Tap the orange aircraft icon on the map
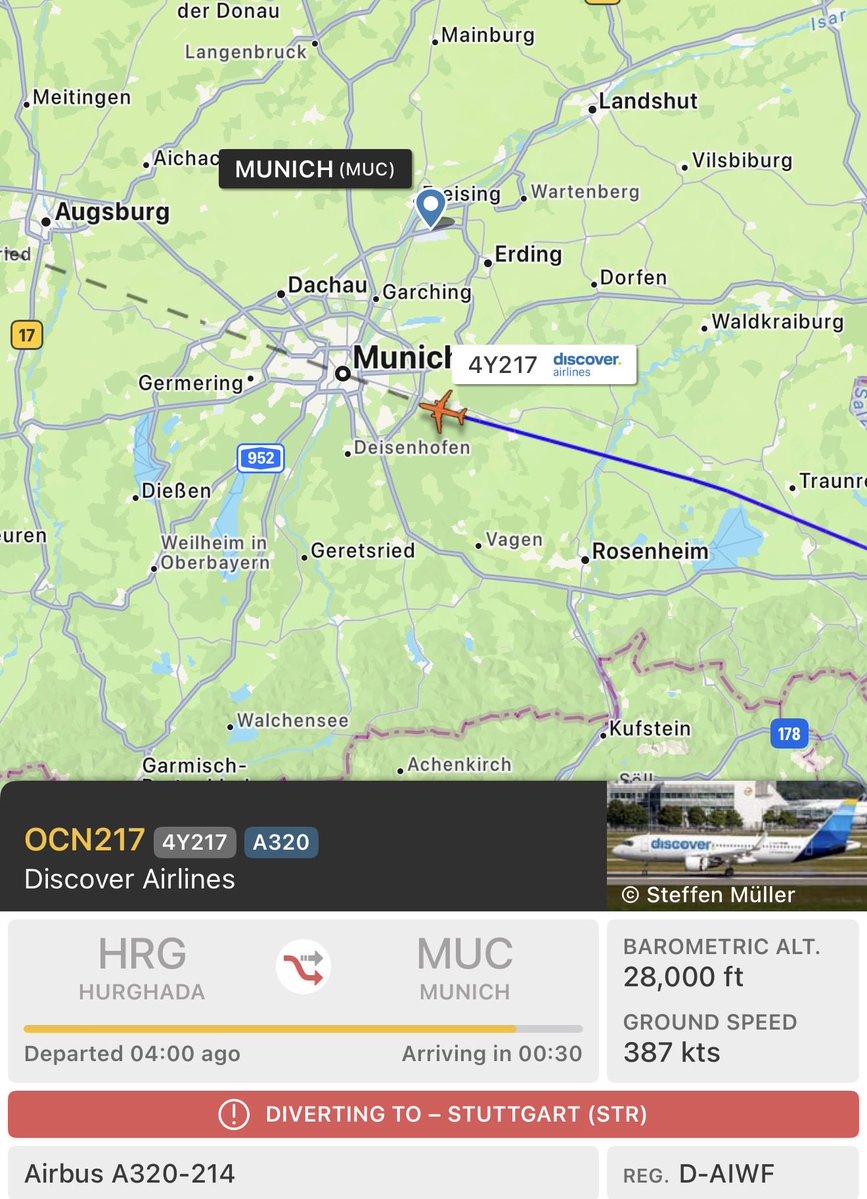This screenshot has width=867, height=1199. [x=443, y=411]
